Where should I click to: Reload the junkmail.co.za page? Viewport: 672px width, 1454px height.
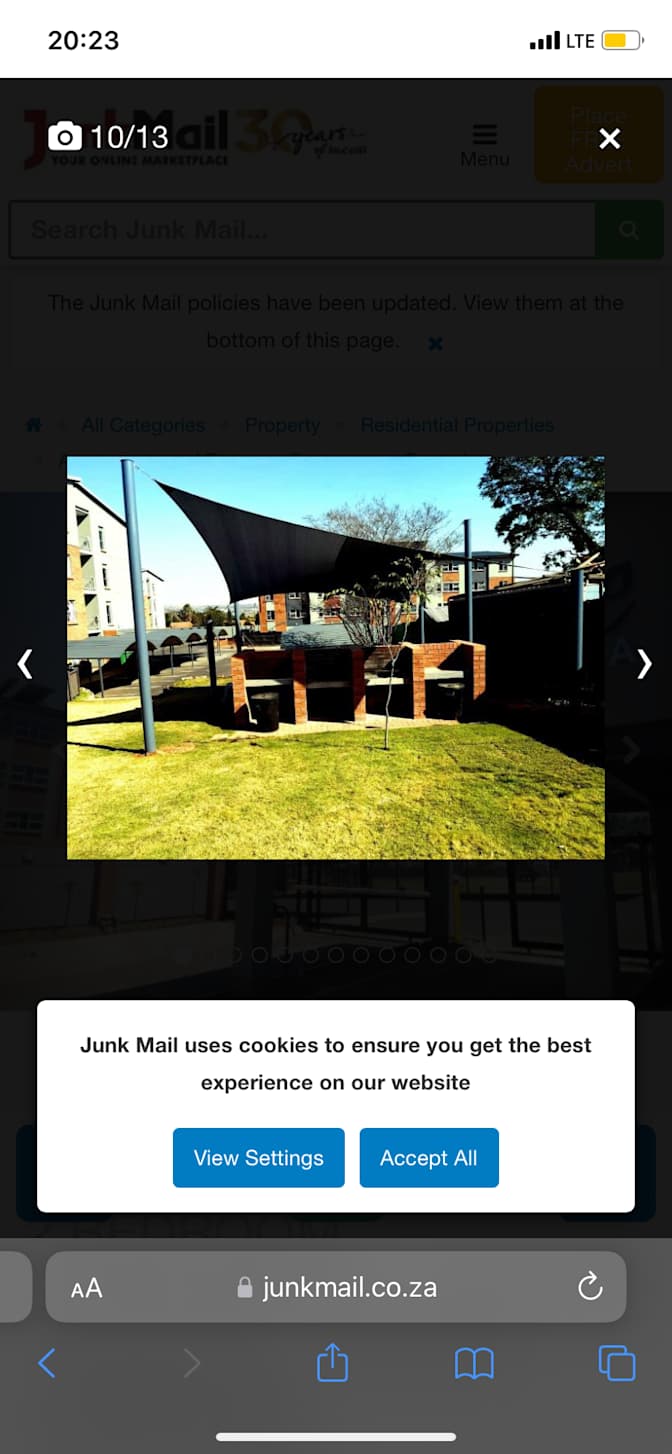pyautogui.click(x=590, y=1287)
